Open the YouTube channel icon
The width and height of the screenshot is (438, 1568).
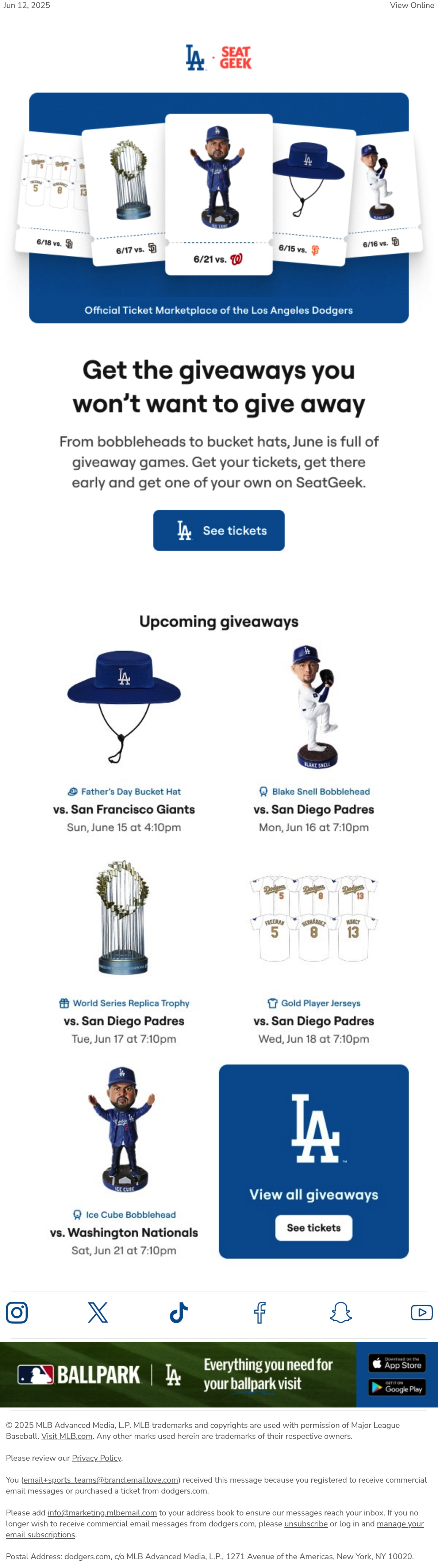point(422,1312)
